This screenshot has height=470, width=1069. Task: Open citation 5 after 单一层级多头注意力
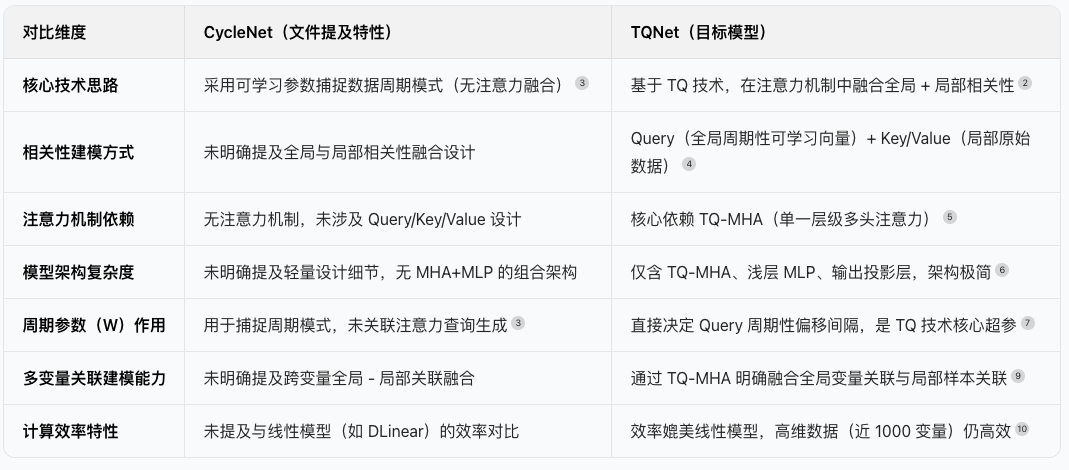(950, 216)
